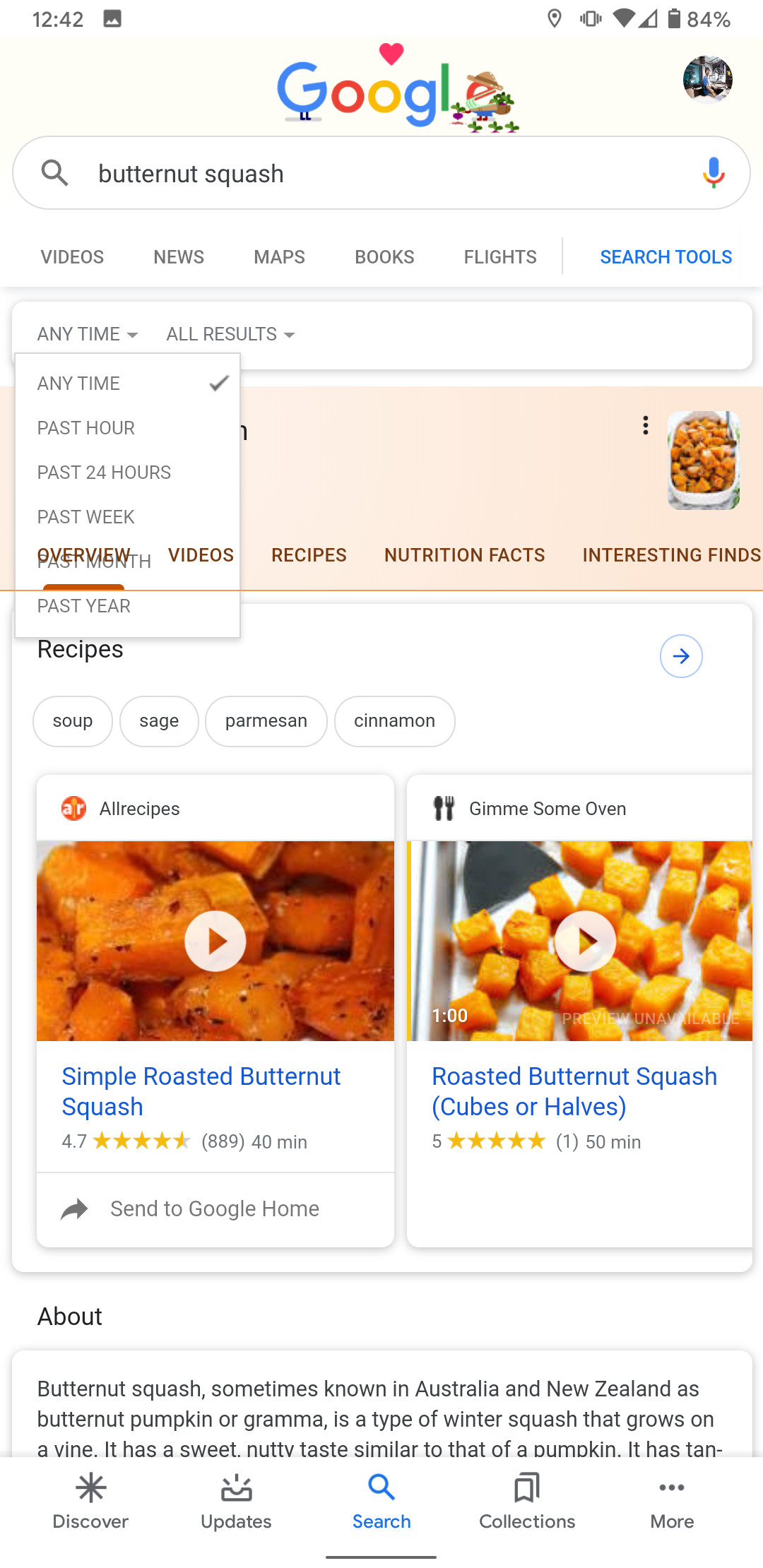Collapse the ANY TIME dropdown
The width and height of the screenshot is (763, 1568).
coord(87,333)
